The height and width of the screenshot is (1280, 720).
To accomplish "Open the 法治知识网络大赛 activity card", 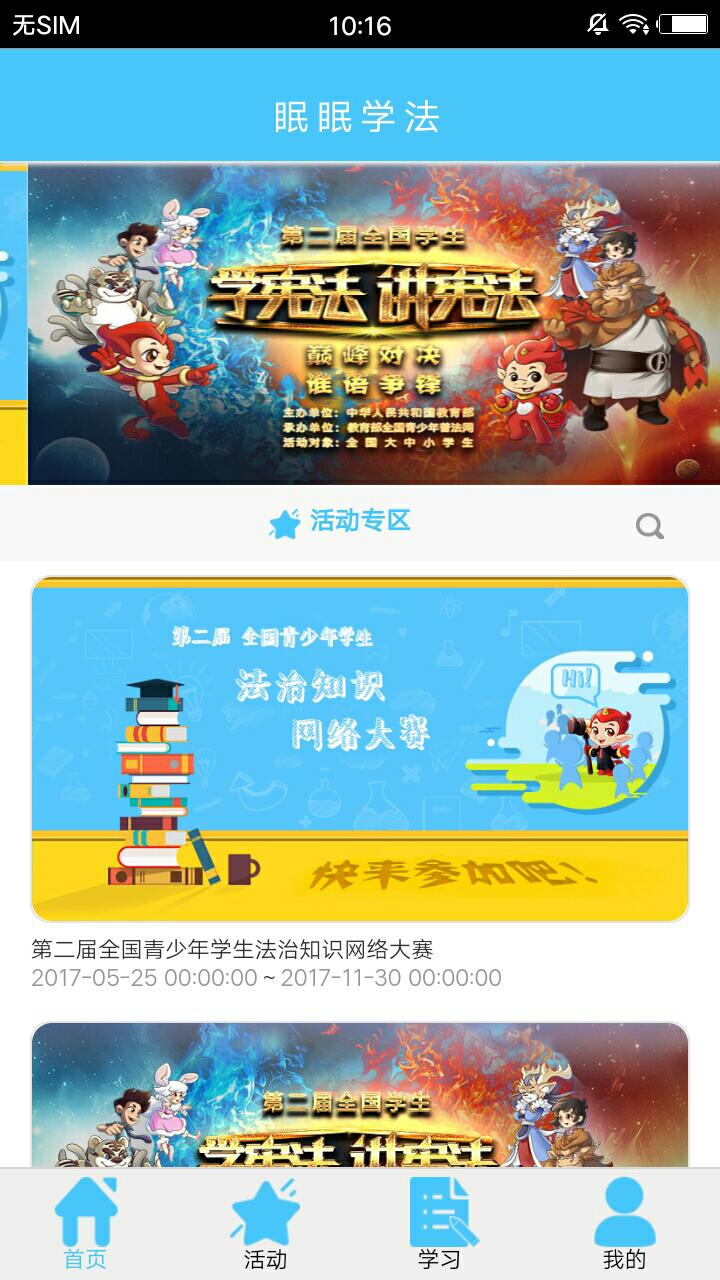I will (x=360, y=748).
